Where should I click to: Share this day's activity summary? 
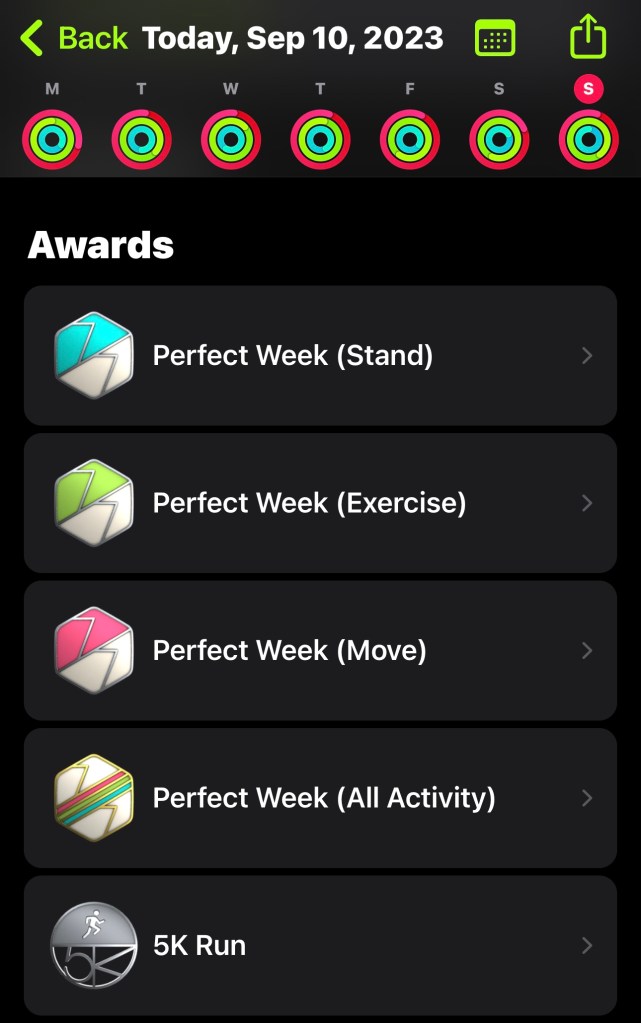588,37
